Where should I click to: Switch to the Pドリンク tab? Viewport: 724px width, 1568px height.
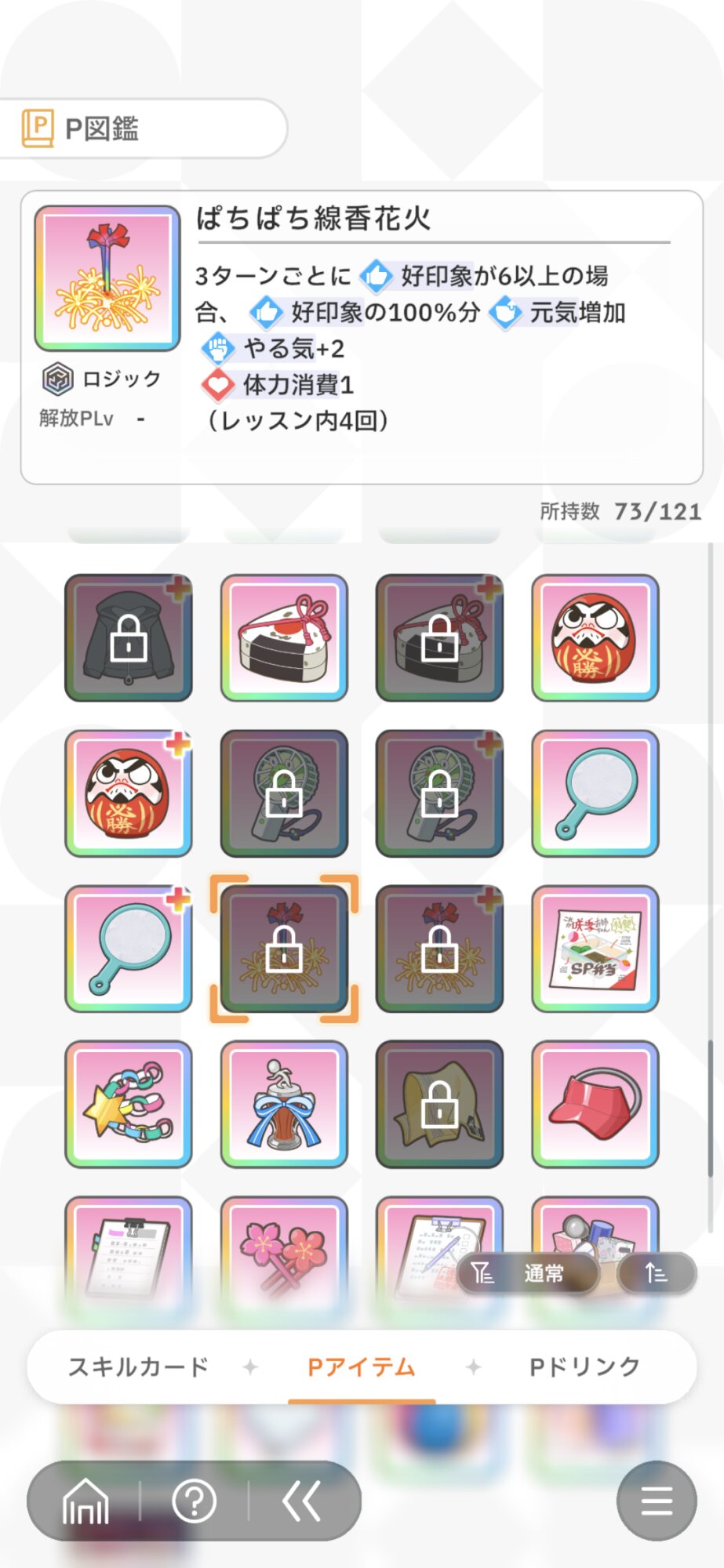click(584, 1367)
